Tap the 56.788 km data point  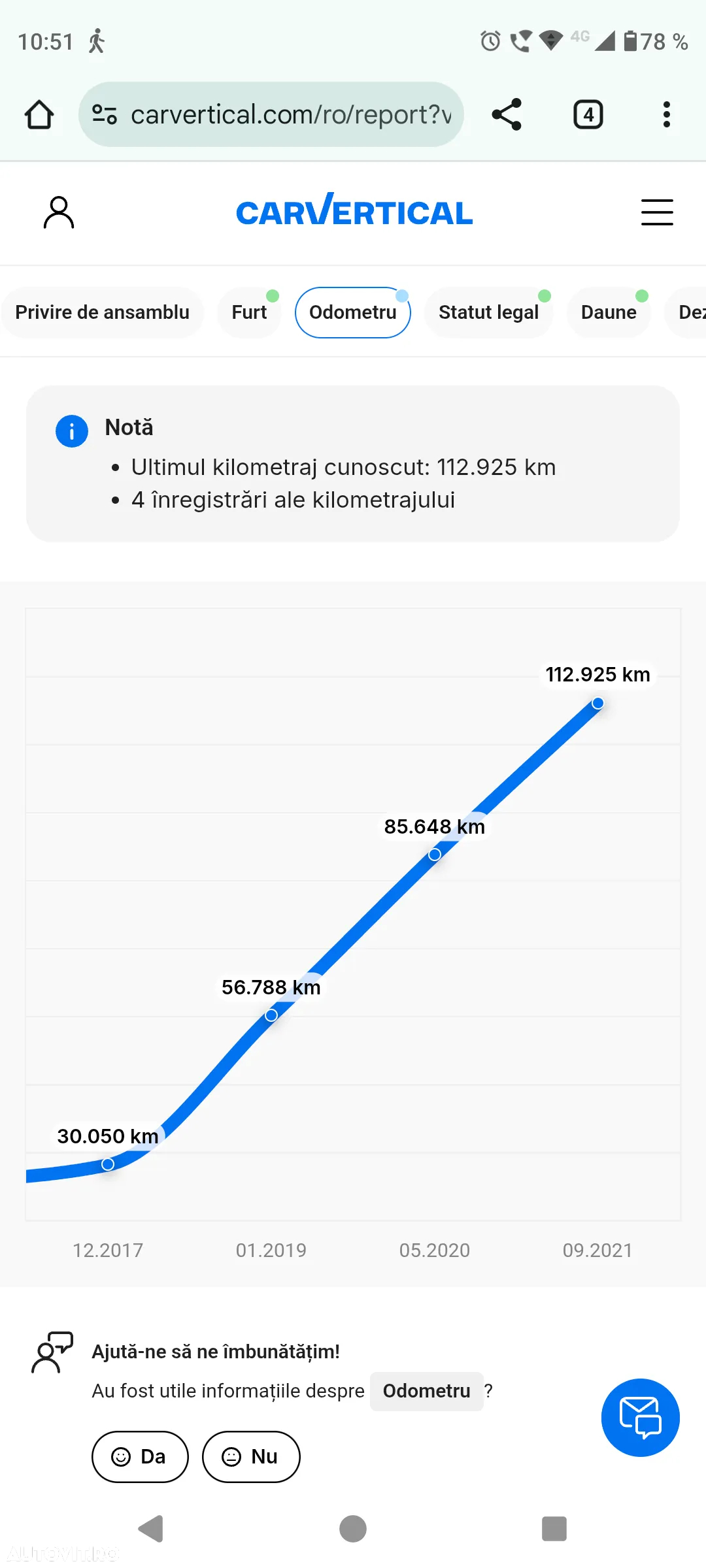tap(271, 1015)
